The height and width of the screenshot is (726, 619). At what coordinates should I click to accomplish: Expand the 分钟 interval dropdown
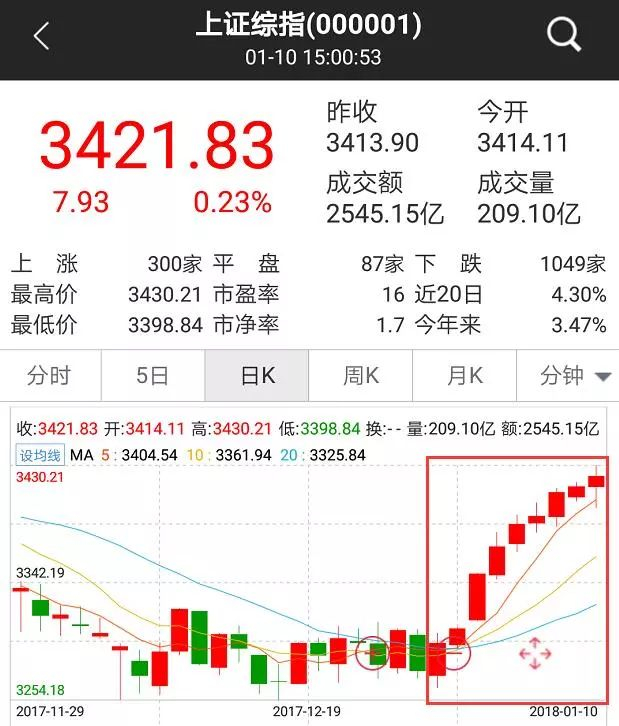pos(574,376)
